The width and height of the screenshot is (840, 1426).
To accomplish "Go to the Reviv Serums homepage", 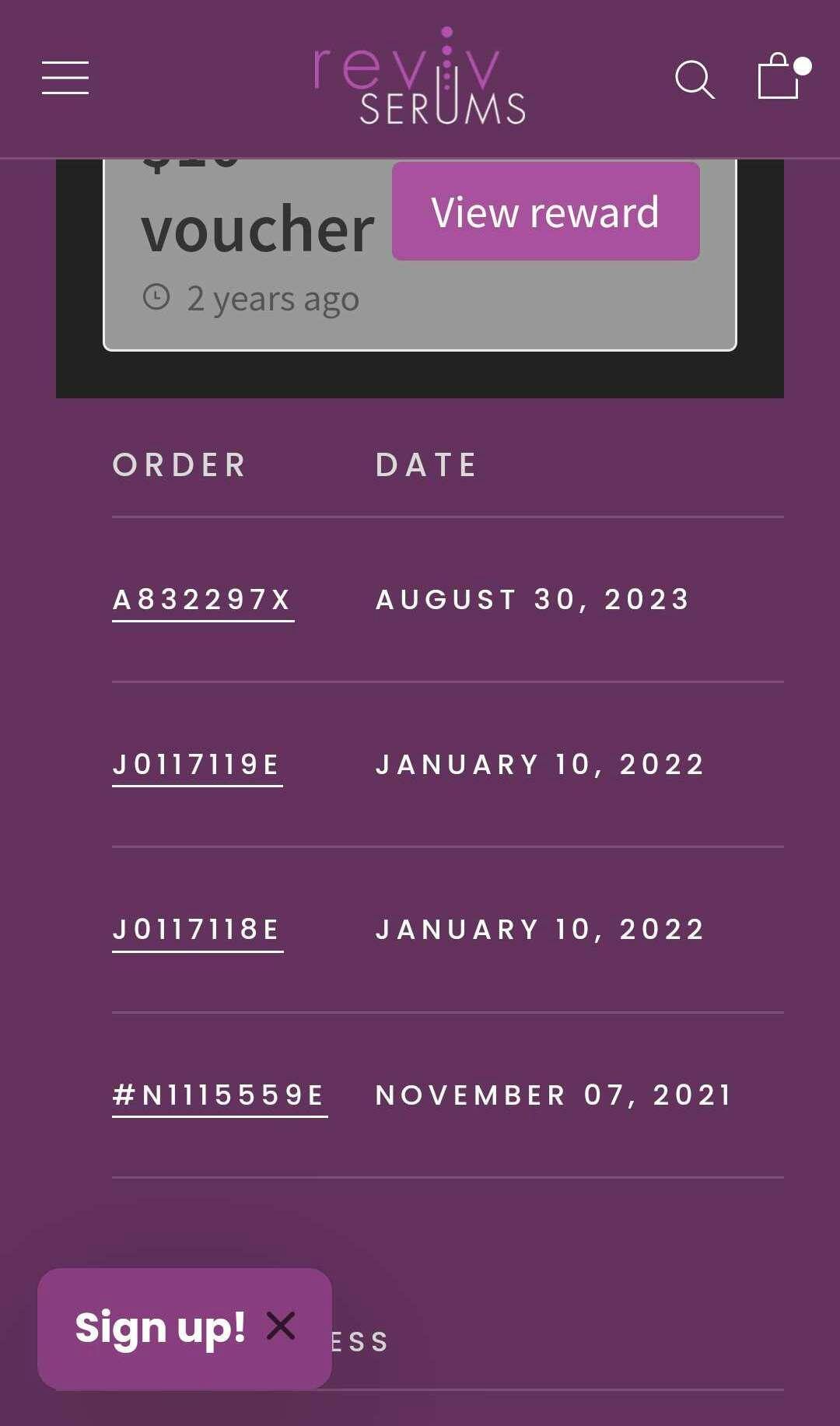I will pos(420,78).
